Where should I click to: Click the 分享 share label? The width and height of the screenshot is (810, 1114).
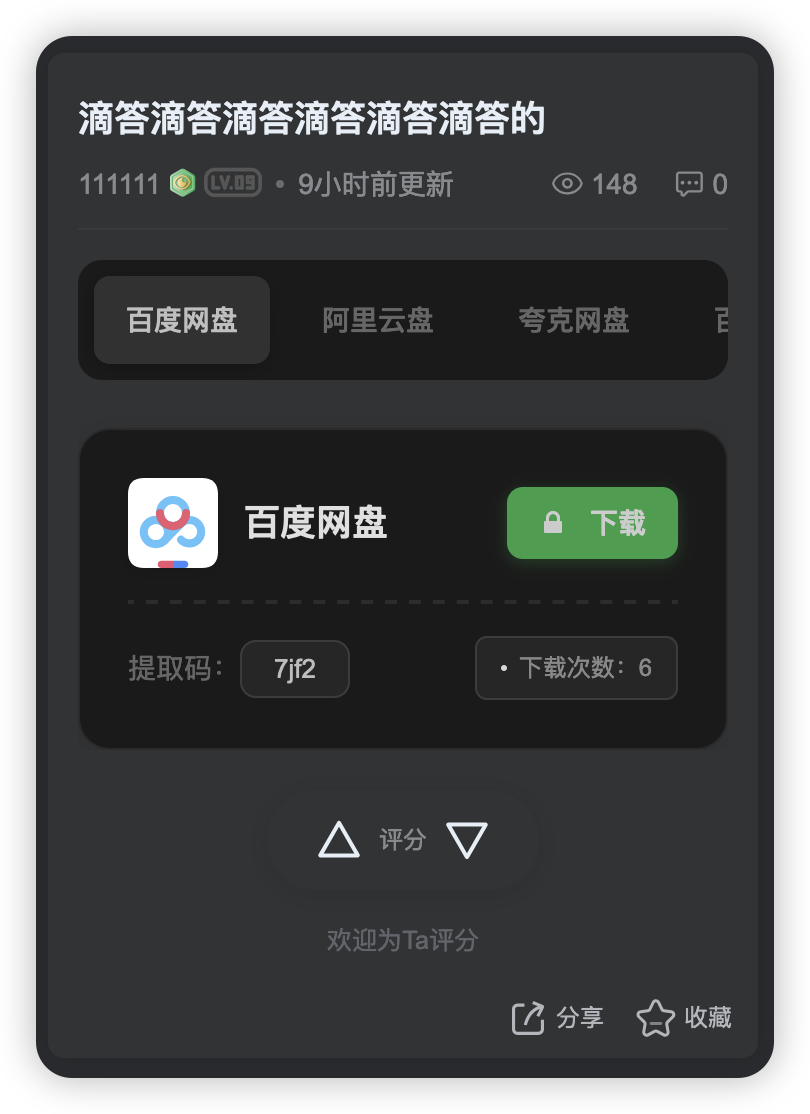point(580,1018)
